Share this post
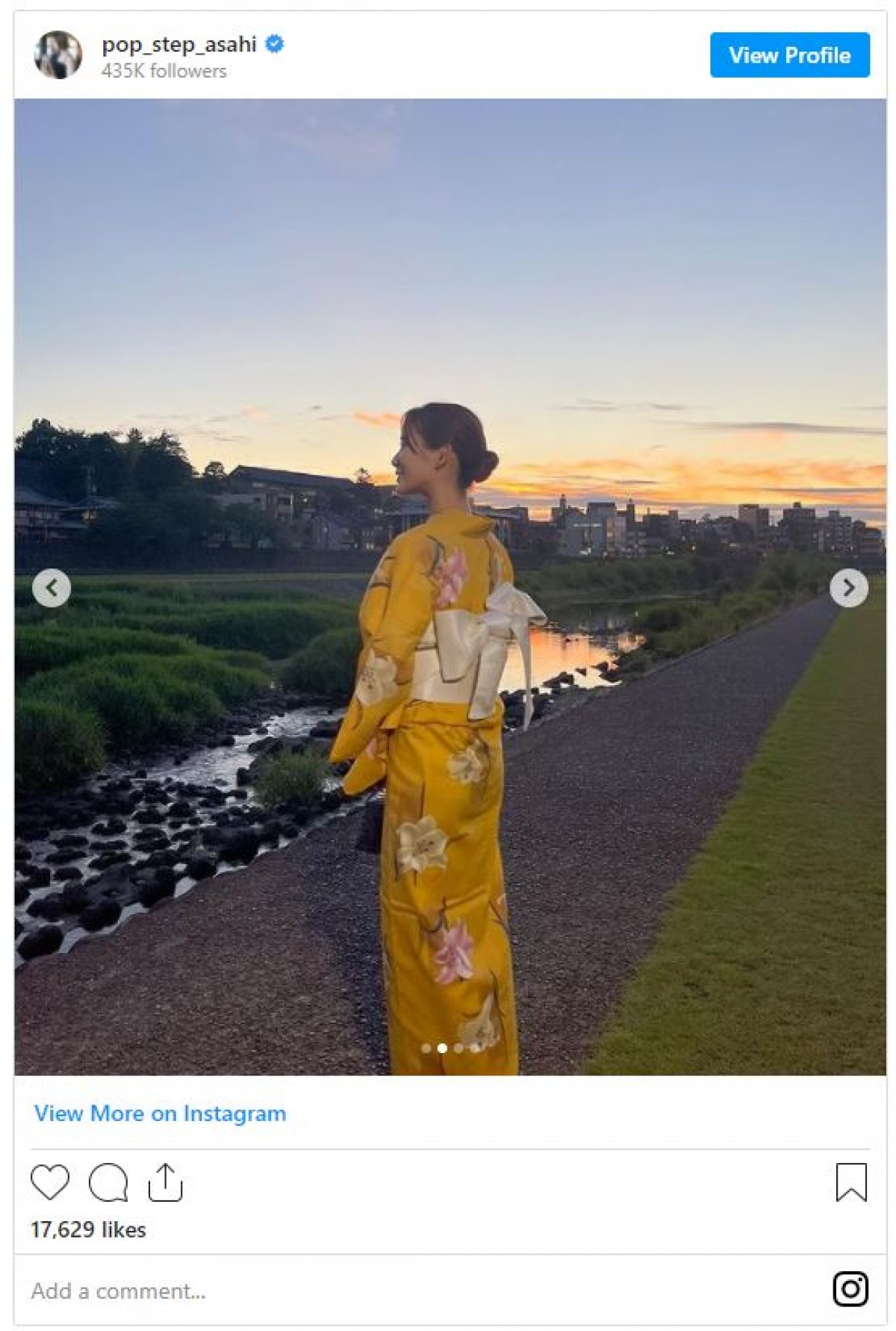Viewport: 896px width, 1331px height. 165,1182
